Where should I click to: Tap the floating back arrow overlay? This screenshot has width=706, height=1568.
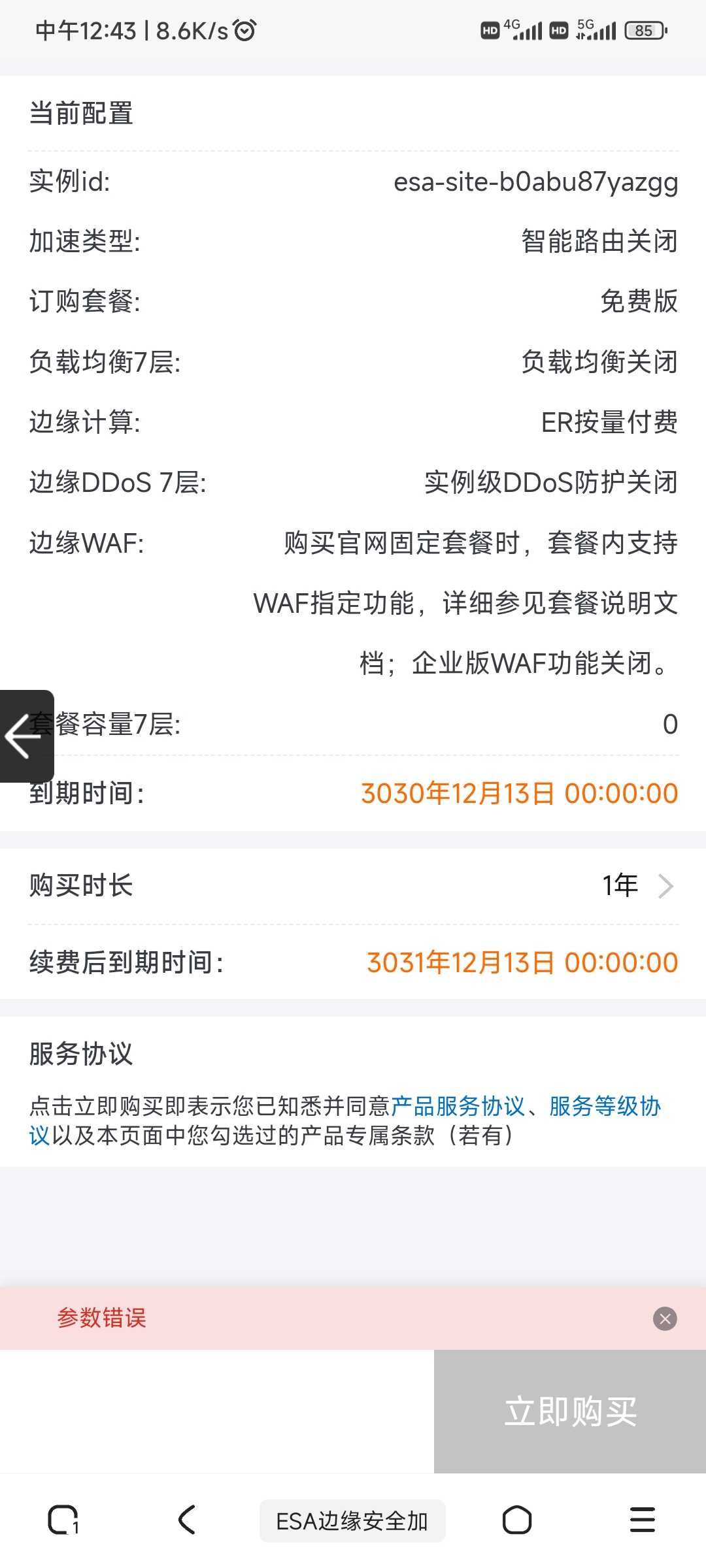click(25, 736)
